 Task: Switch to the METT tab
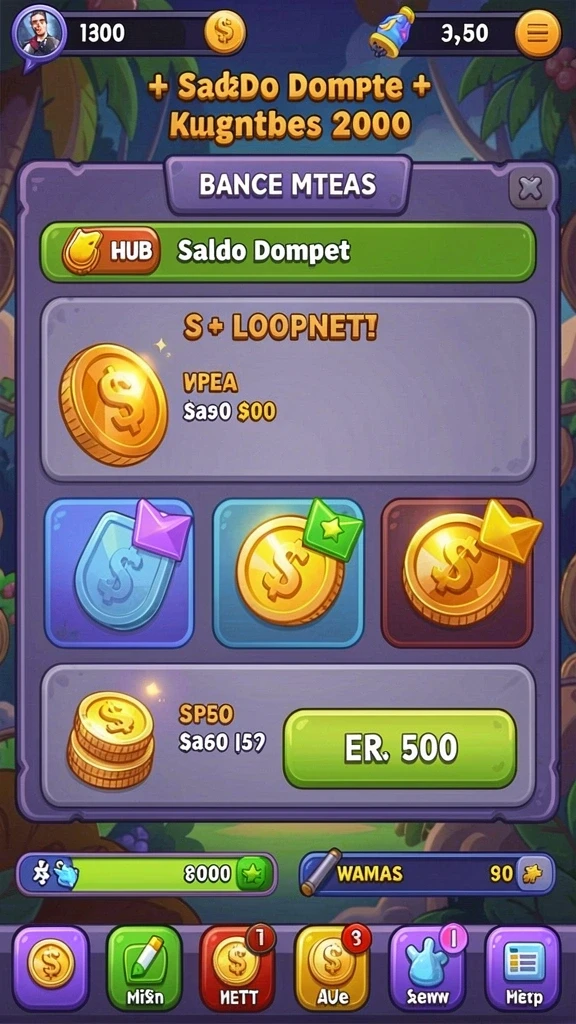pyautogui.click(x=237, y=967)
